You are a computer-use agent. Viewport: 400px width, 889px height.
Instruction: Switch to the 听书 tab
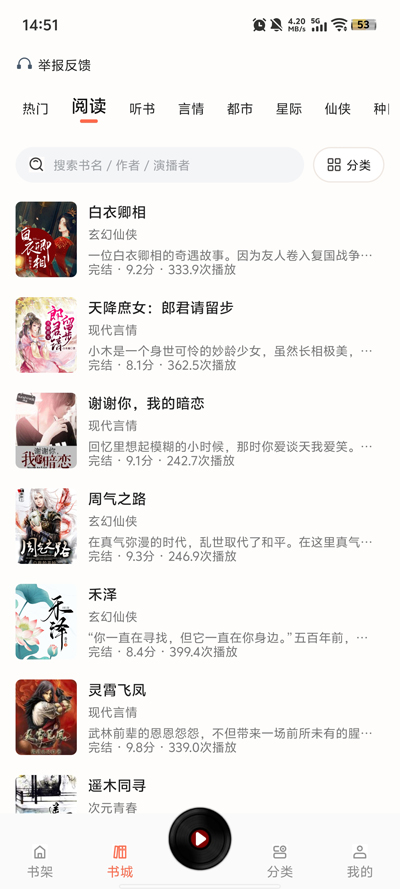click(x=142, y=108)
